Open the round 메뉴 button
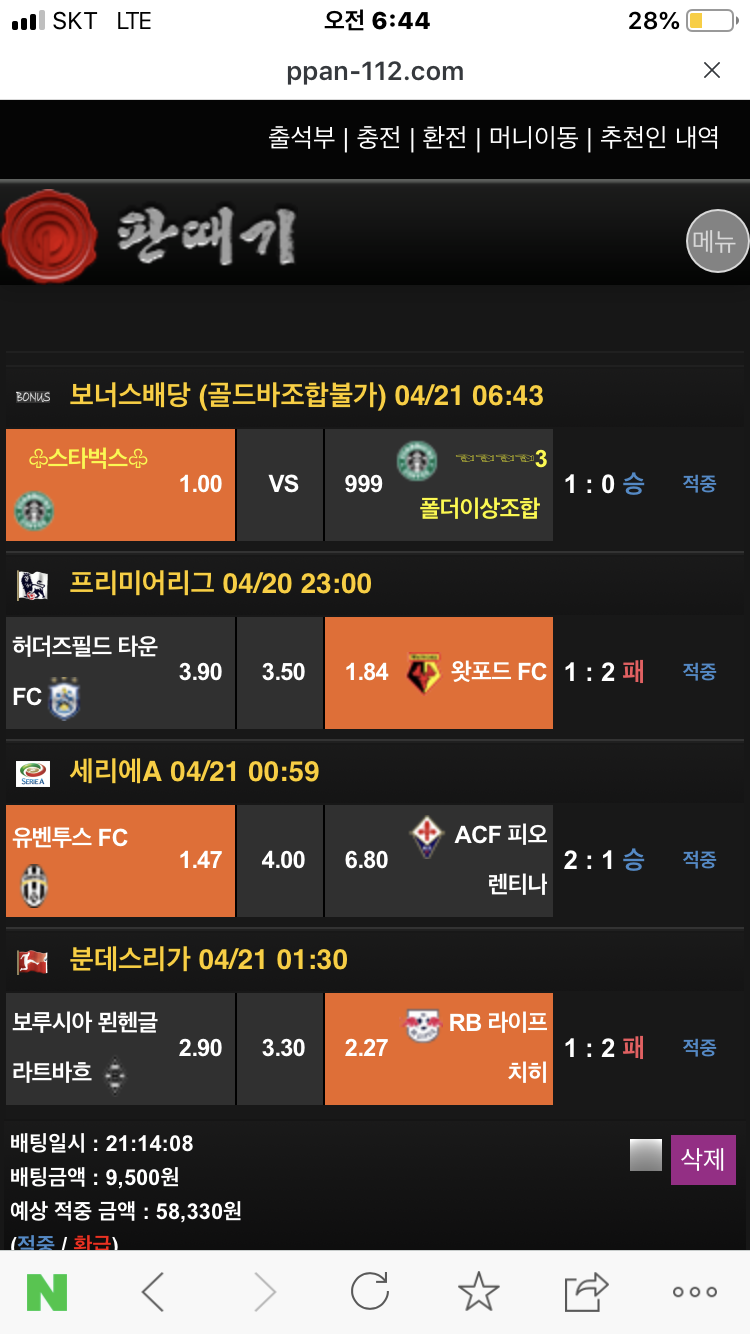Viewport: 750px width, 1334px height. (717, 242)
